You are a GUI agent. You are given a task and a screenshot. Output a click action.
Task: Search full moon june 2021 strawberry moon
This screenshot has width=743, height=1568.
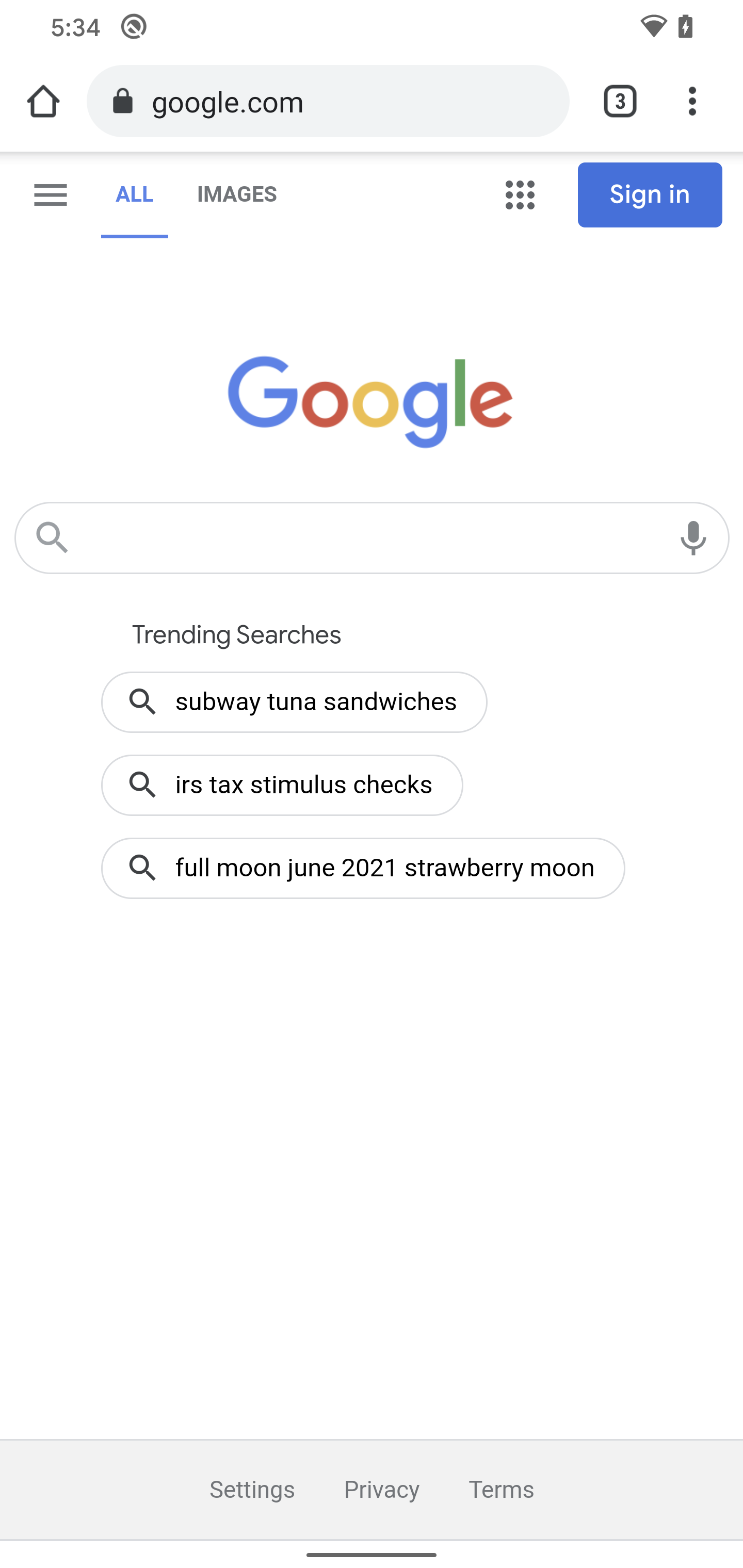(363, 868)
